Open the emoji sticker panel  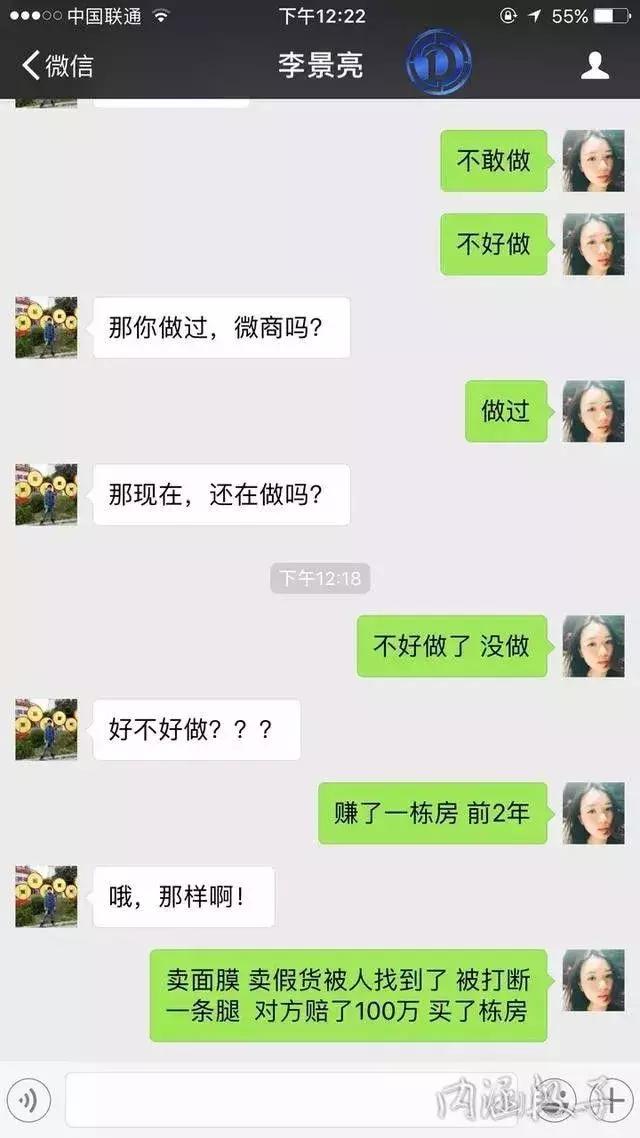(x=556, y=1100)
